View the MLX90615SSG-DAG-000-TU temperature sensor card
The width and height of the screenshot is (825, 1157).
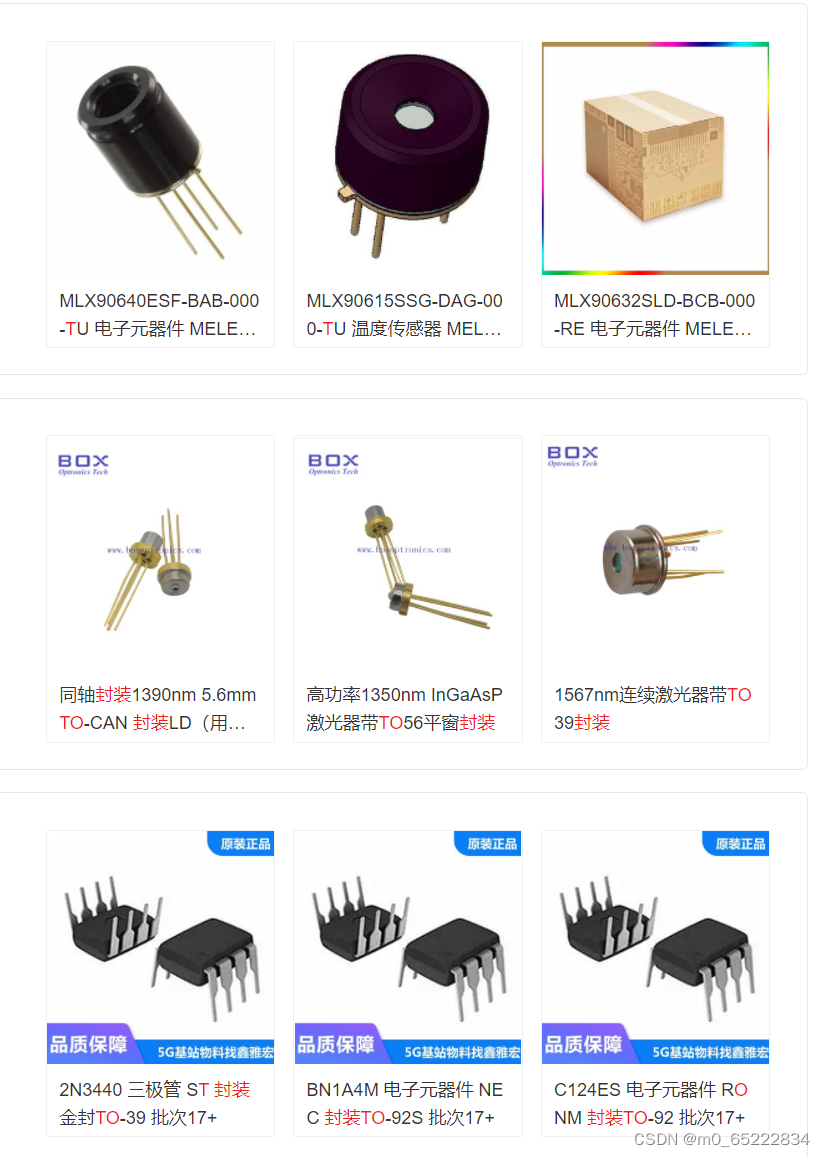coord(407,195)
